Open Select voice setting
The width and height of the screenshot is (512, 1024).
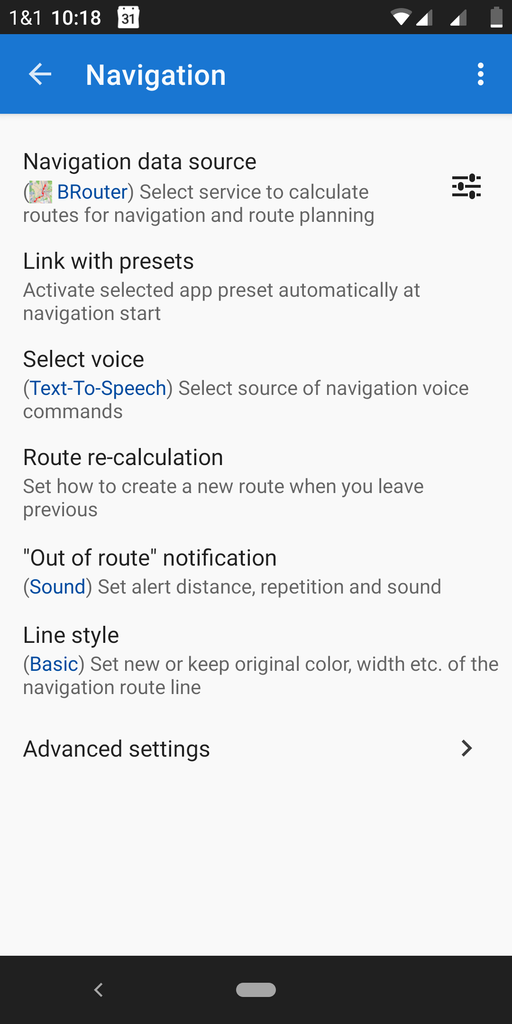pos(256,384)
